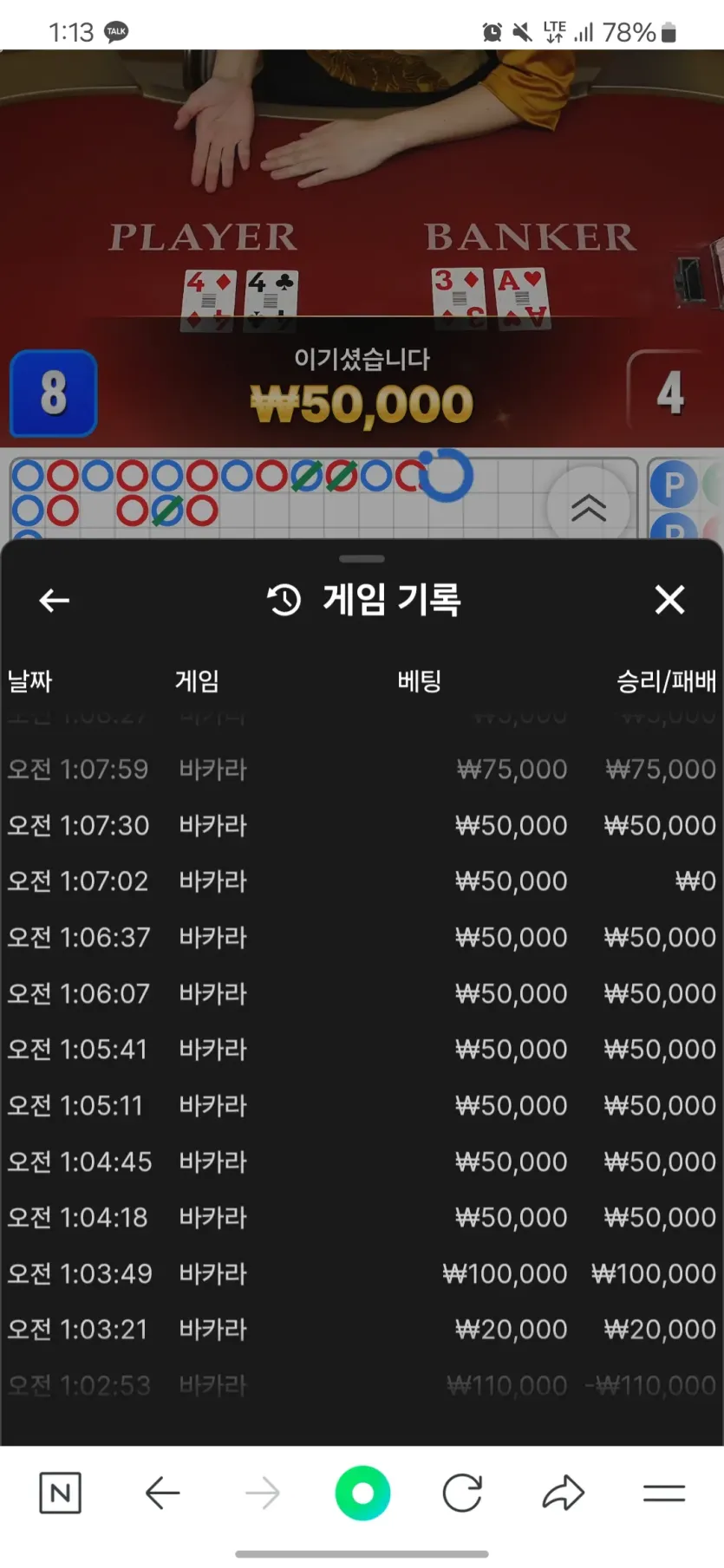Screen dimensions: 724x1568
Task: Close the game history panel
Action: pos(669,600)
